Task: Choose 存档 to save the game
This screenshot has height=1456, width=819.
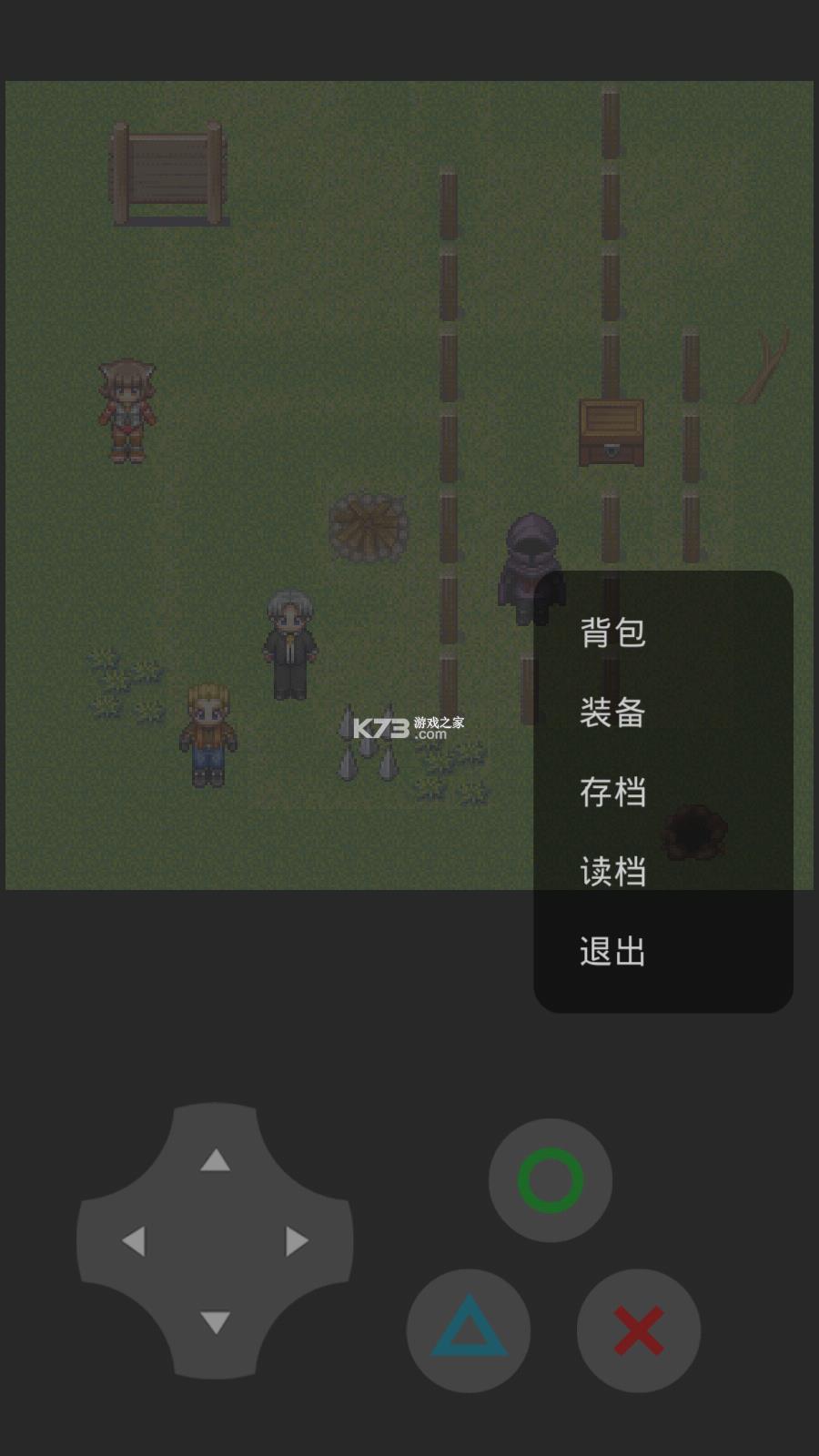Action: click(612, 793)
